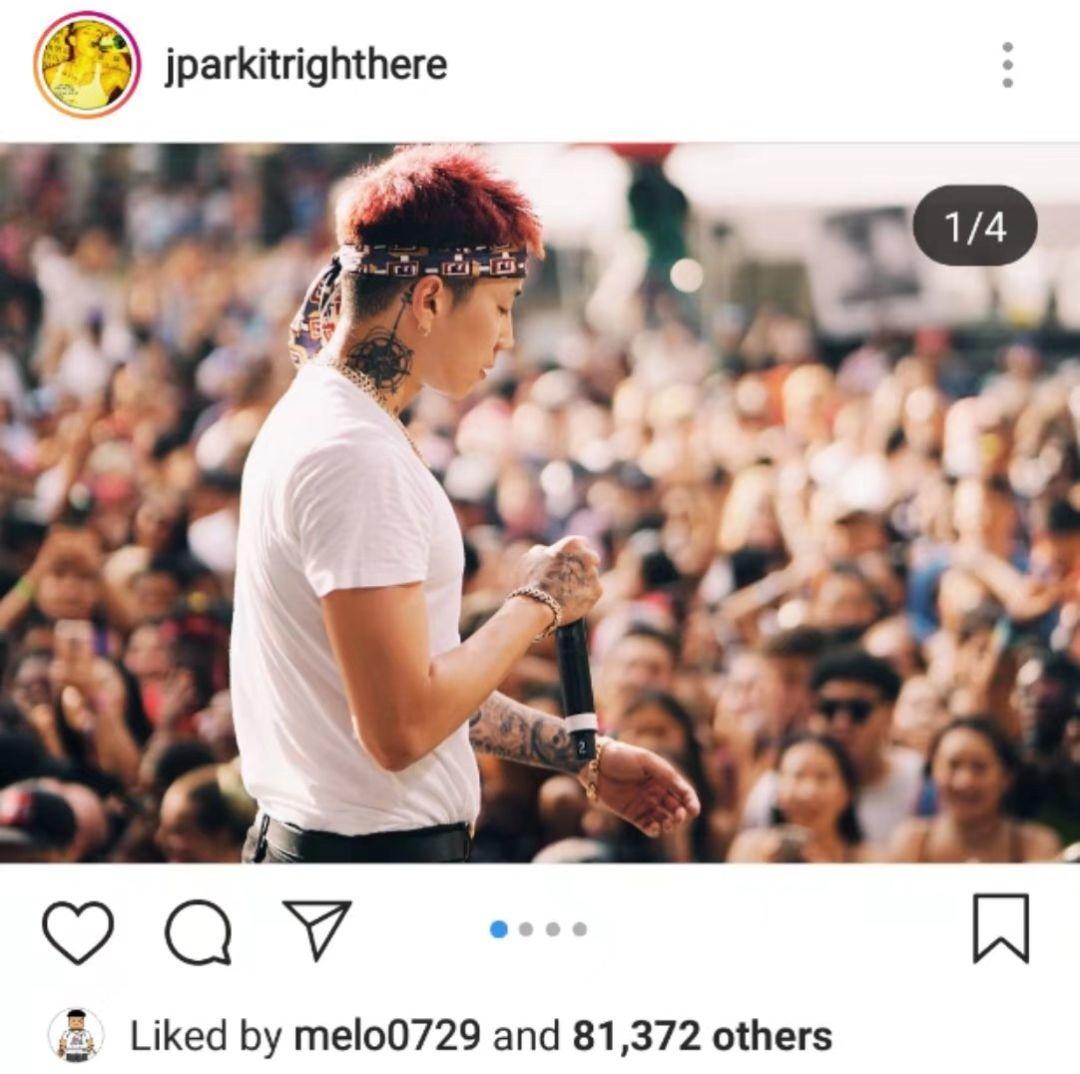Open comments with the speech bubble
The image size is (1080, 1074).
pyautogui.click(x=198, y=930)
